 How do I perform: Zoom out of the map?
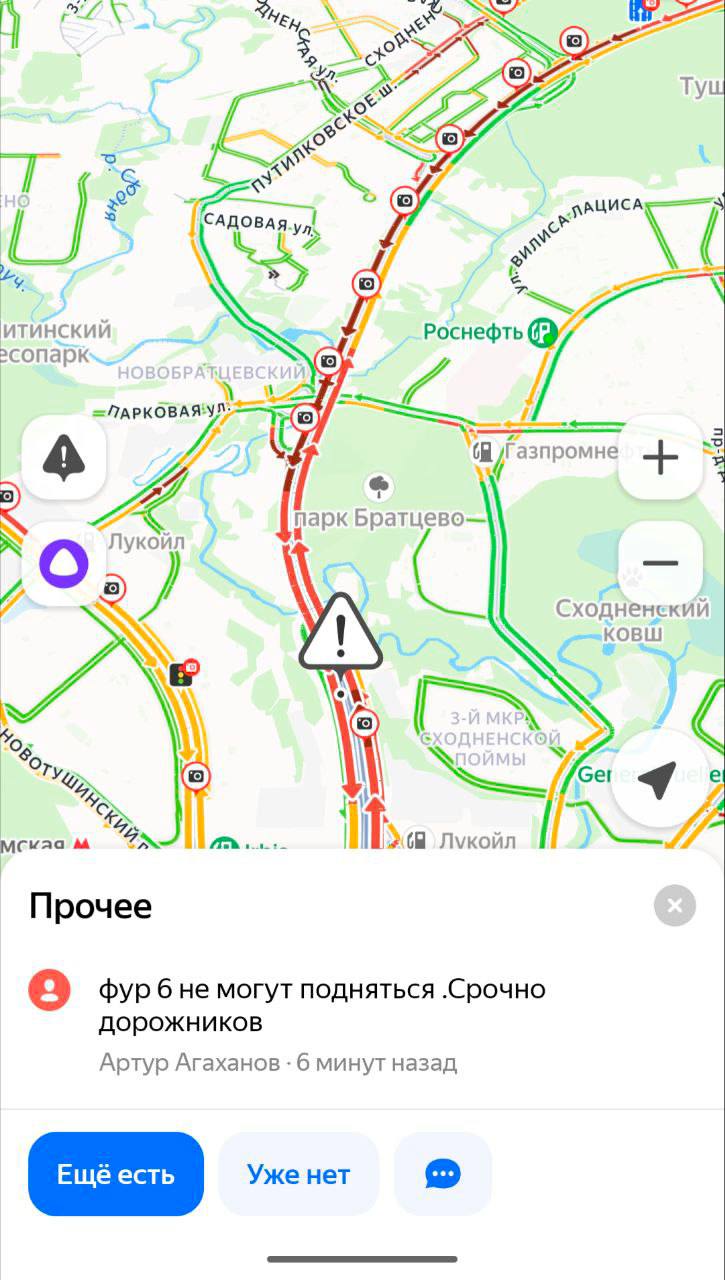point(660,564)
